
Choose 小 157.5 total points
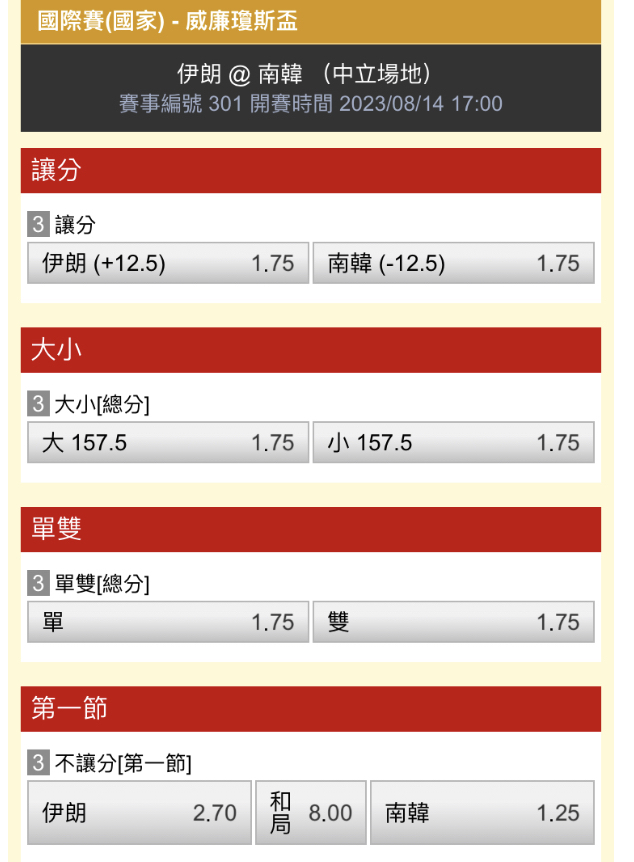click(453, 443)
